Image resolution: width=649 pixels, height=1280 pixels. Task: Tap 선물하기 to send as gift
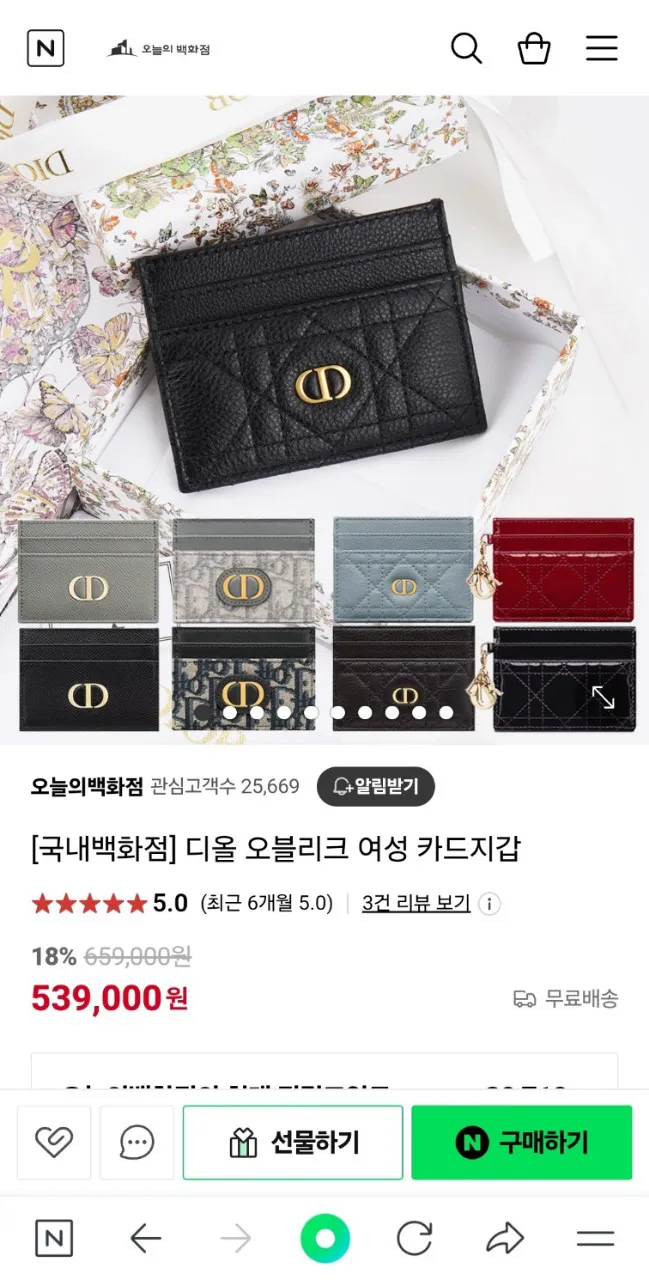(293, 1142)
